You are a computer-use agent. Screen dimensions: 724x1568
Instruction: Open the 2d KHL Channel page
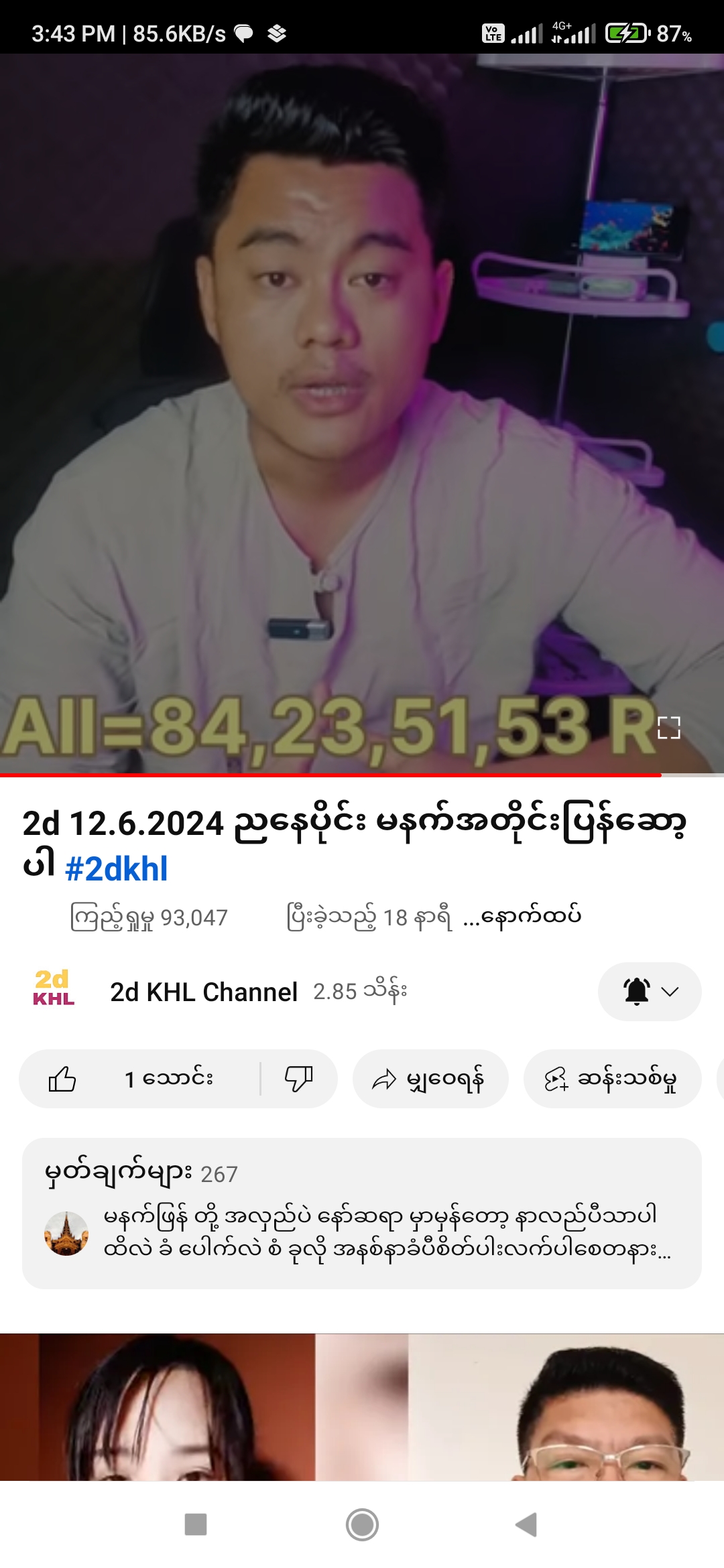[x=203, y=992]
